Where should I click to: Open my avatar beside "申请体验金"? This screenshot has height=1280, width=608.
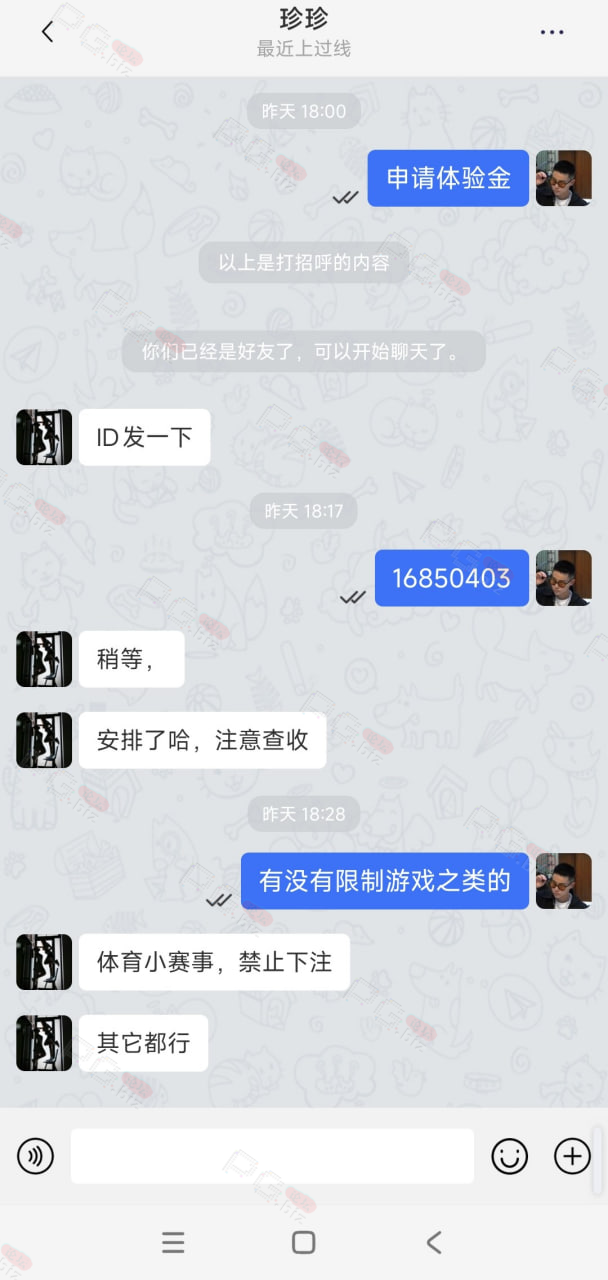click(564, 178)
